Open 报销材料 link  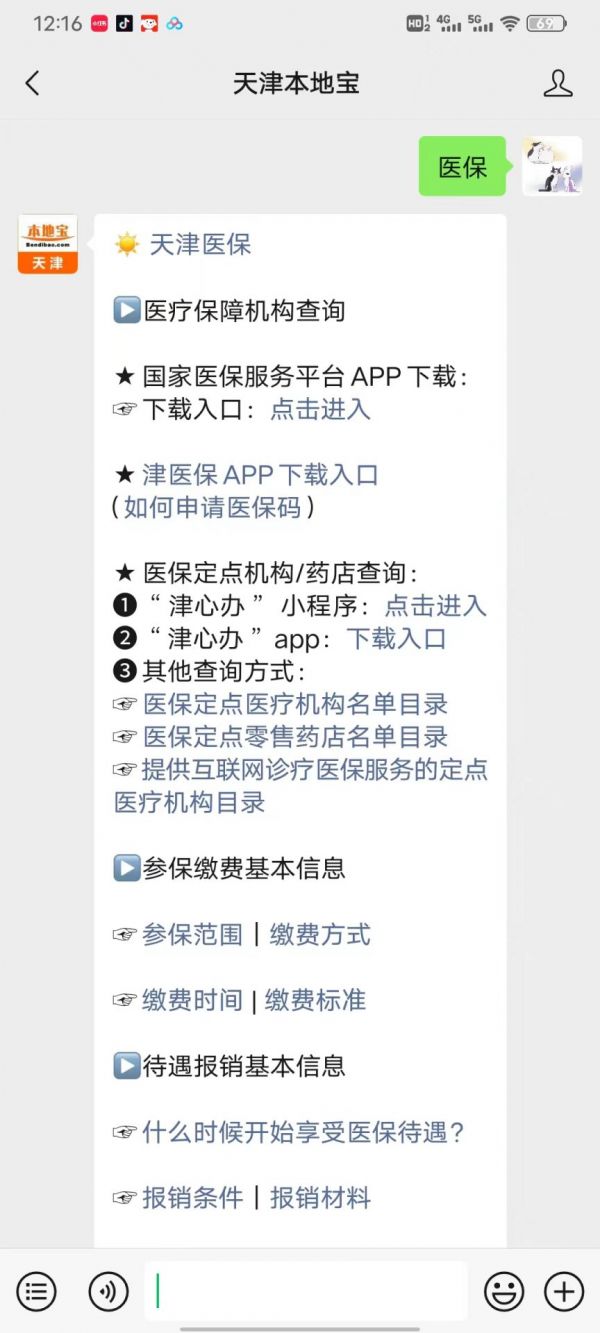320,1198
